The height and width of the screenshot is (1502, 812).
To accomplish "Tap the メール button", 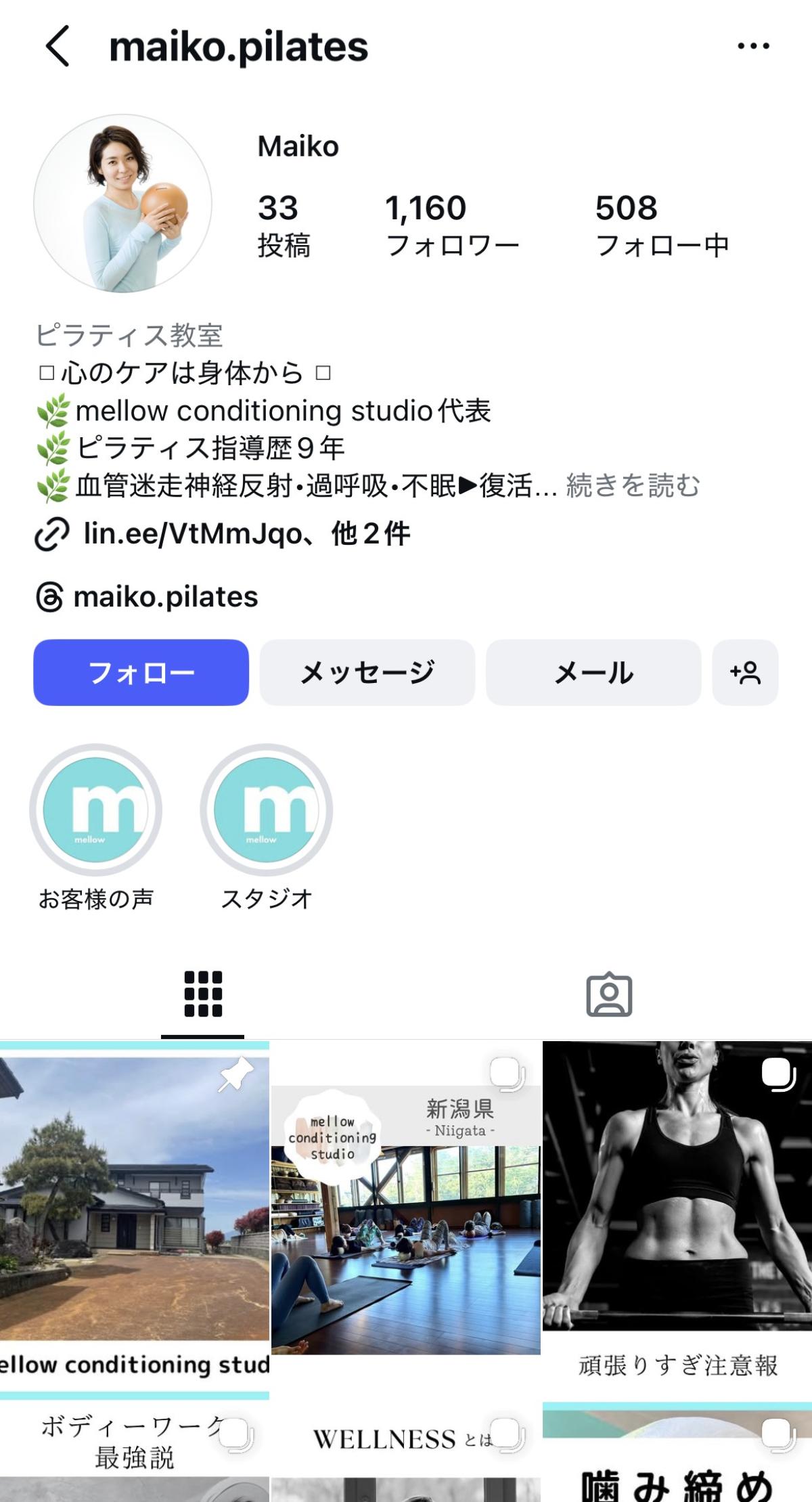I will pos(593,672).
